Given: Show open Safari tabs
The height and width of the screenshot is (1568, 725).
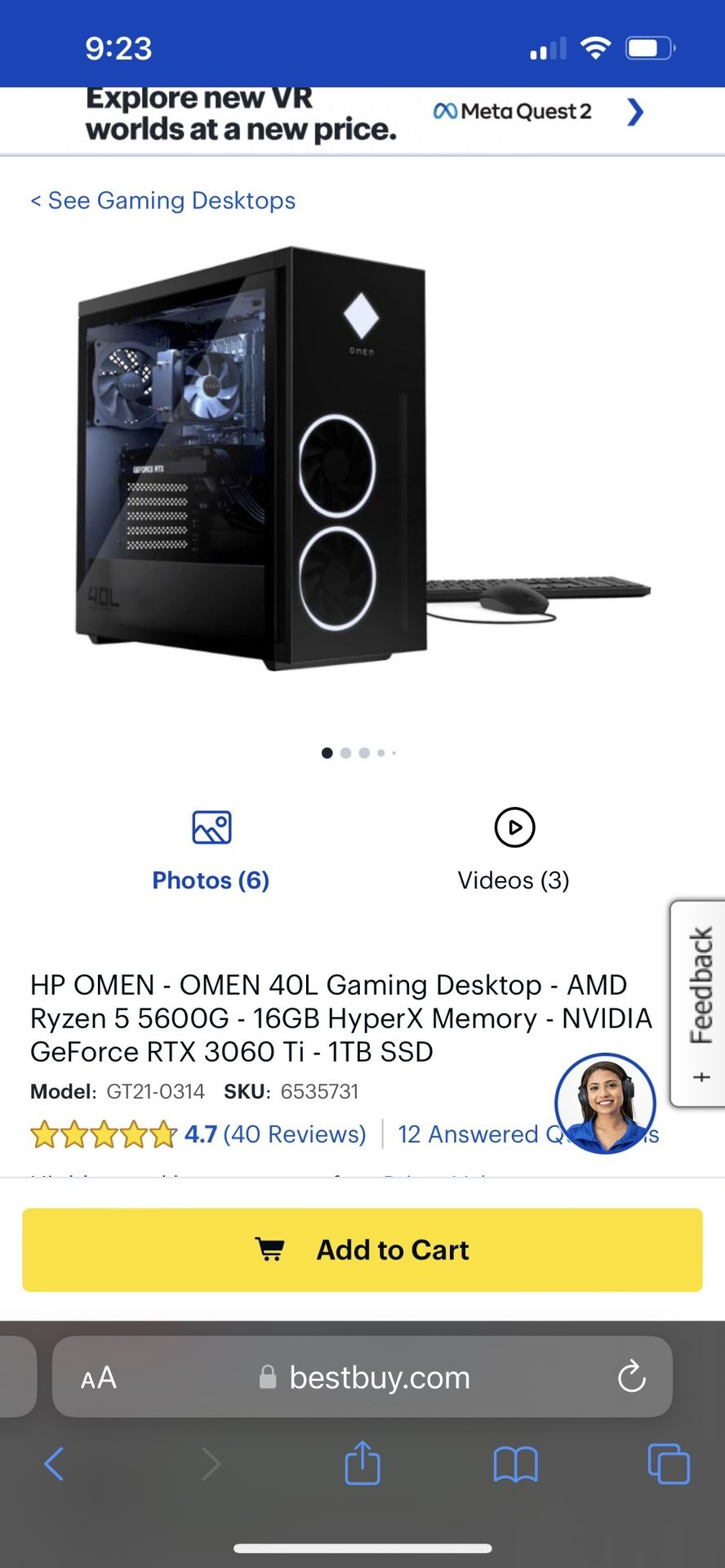Looking at the screenshot, I should click(x=669, y=1463).
